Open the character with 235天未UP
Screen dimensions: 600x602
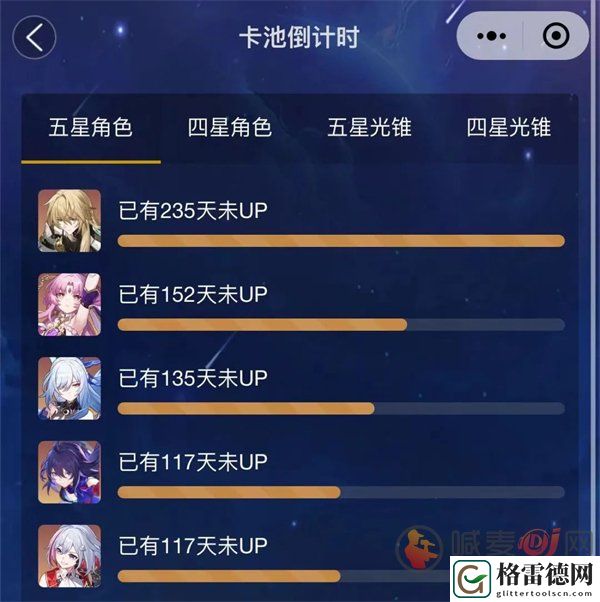69,220
